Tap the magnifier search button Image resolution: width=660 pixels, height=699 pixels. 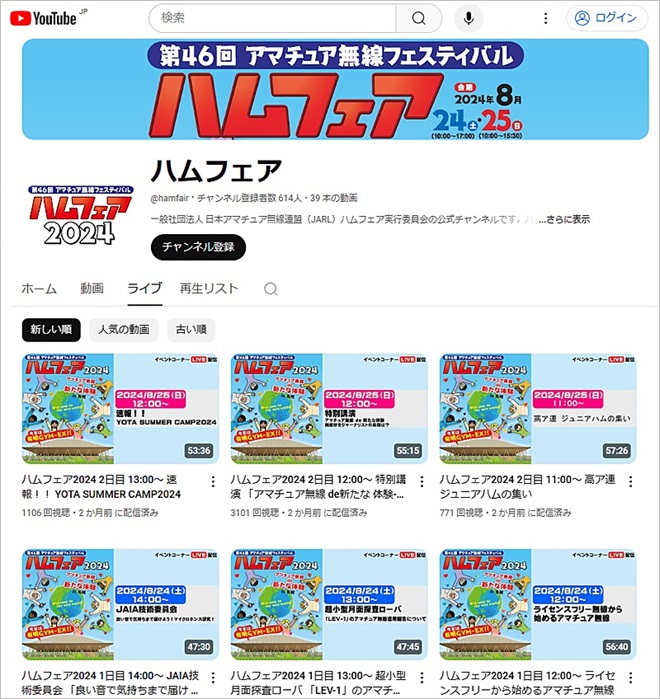(x=419, y=18)
